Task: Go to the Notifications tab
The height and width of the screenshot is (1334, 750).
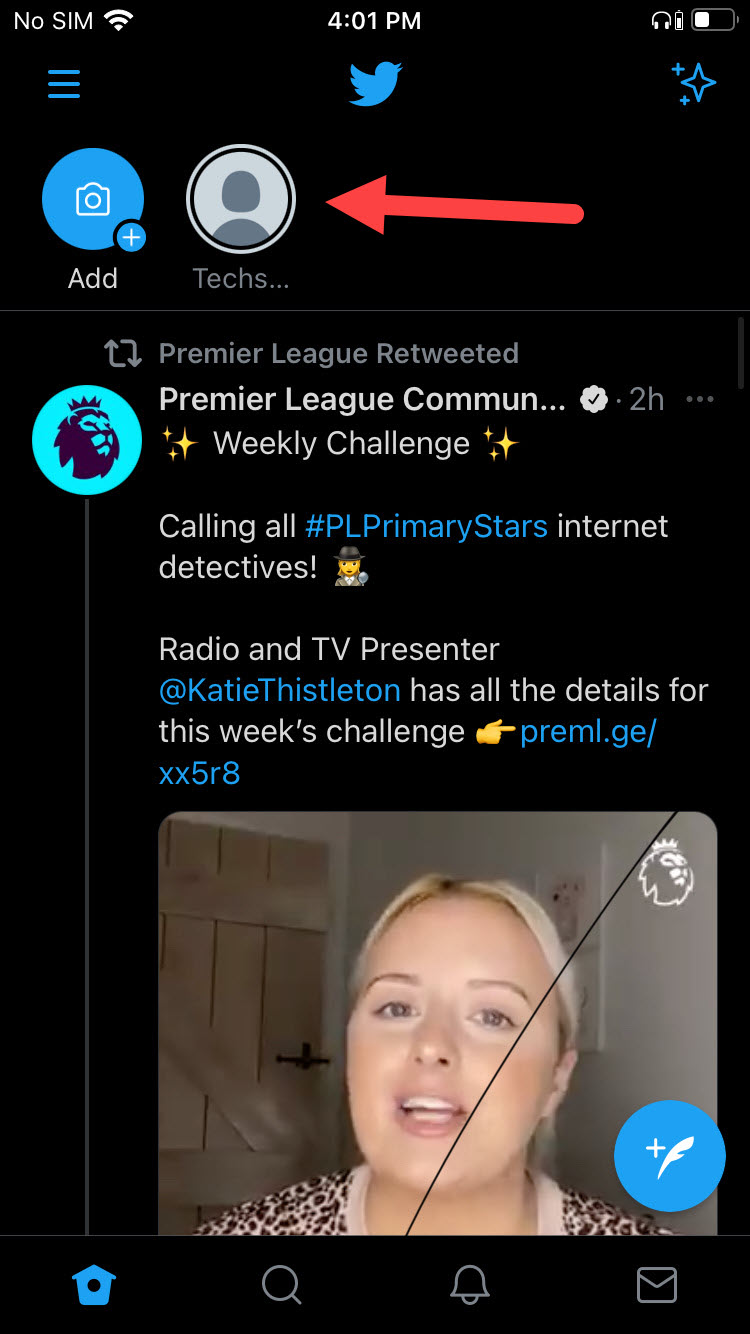Action: click(469, 1285)
